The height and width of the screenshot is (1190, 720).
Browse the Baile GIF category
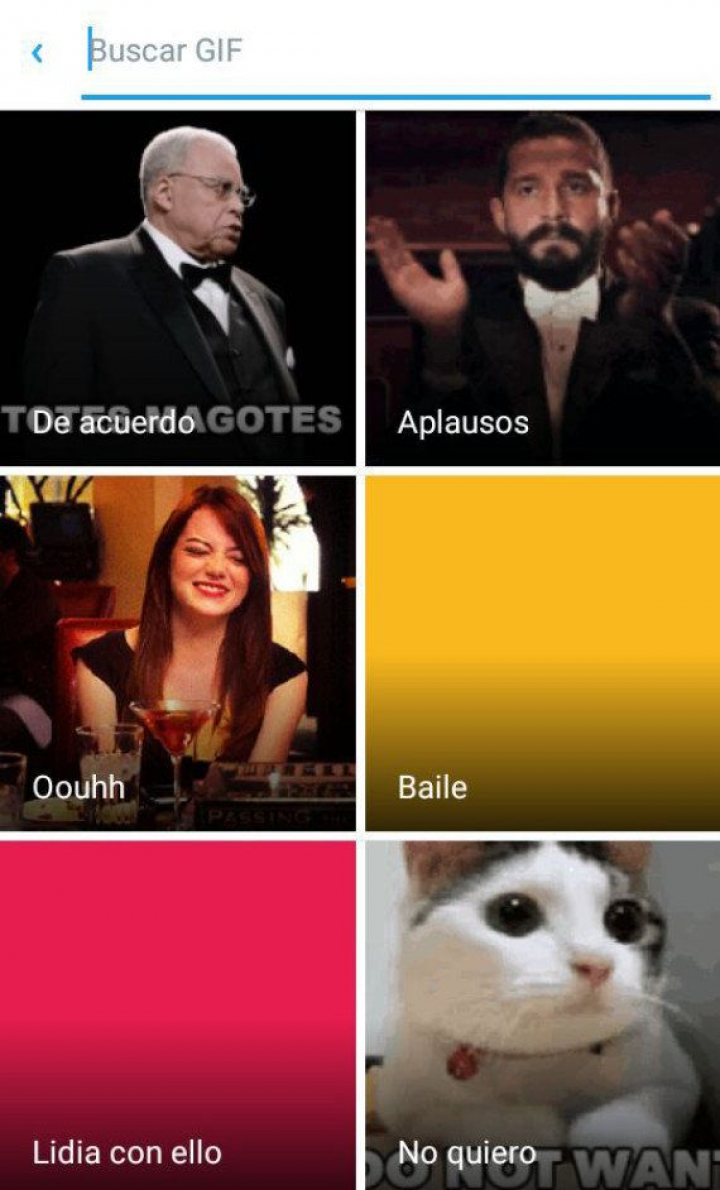coord(542,653)
